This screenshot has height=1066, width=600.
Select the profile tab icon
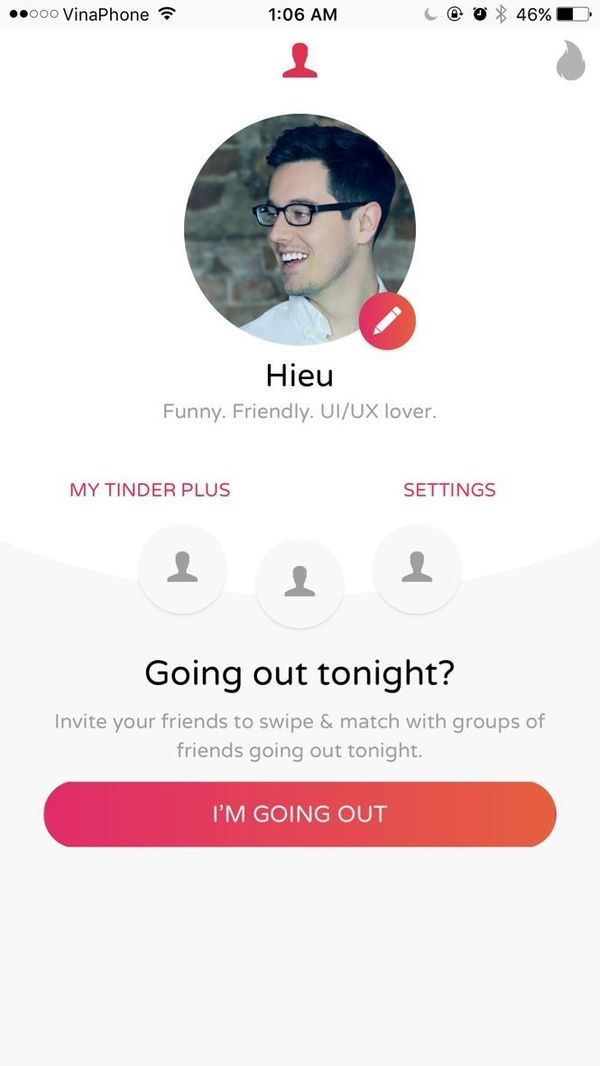point(299,60)
